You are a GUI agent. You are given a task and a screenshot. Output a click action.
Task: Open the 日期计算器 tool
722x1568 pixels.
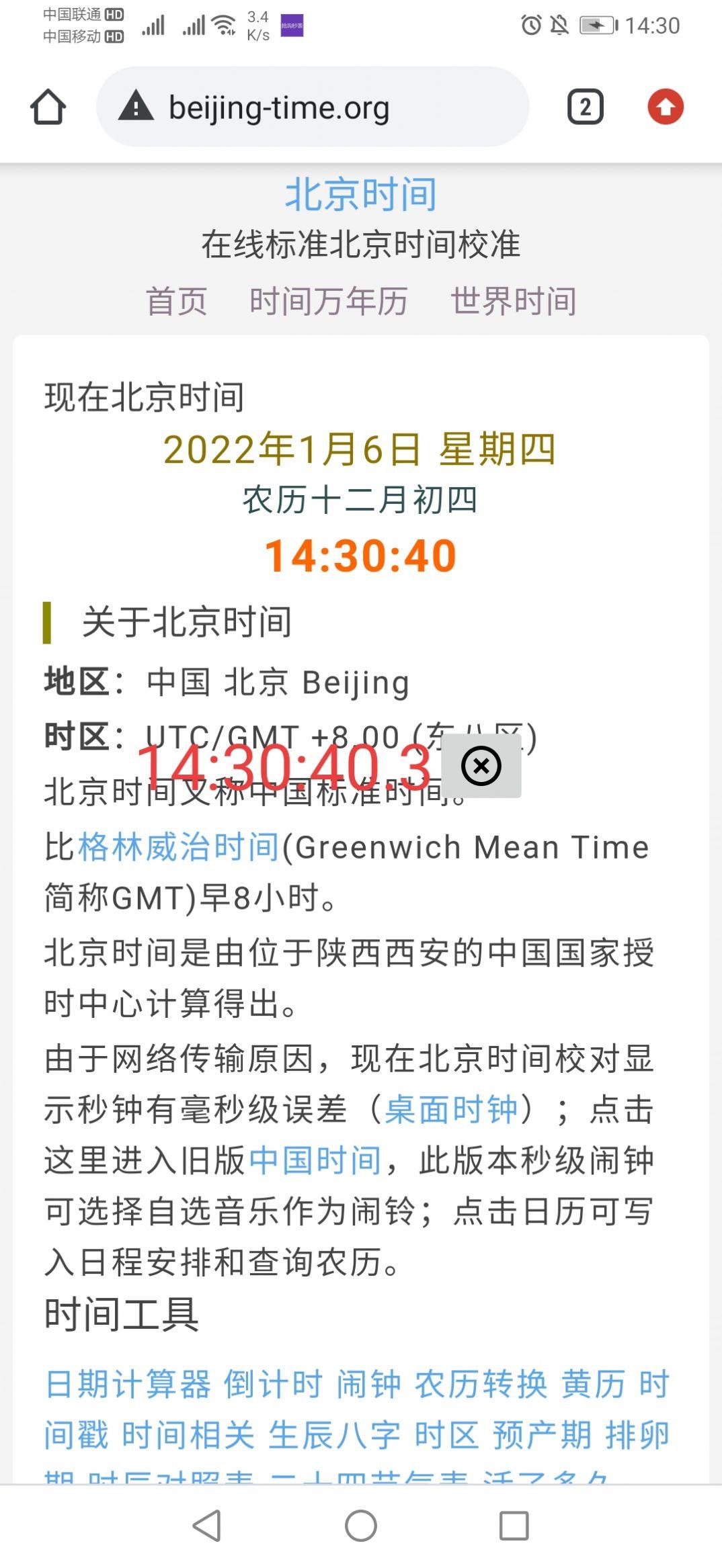click(x=128, y=1384)
